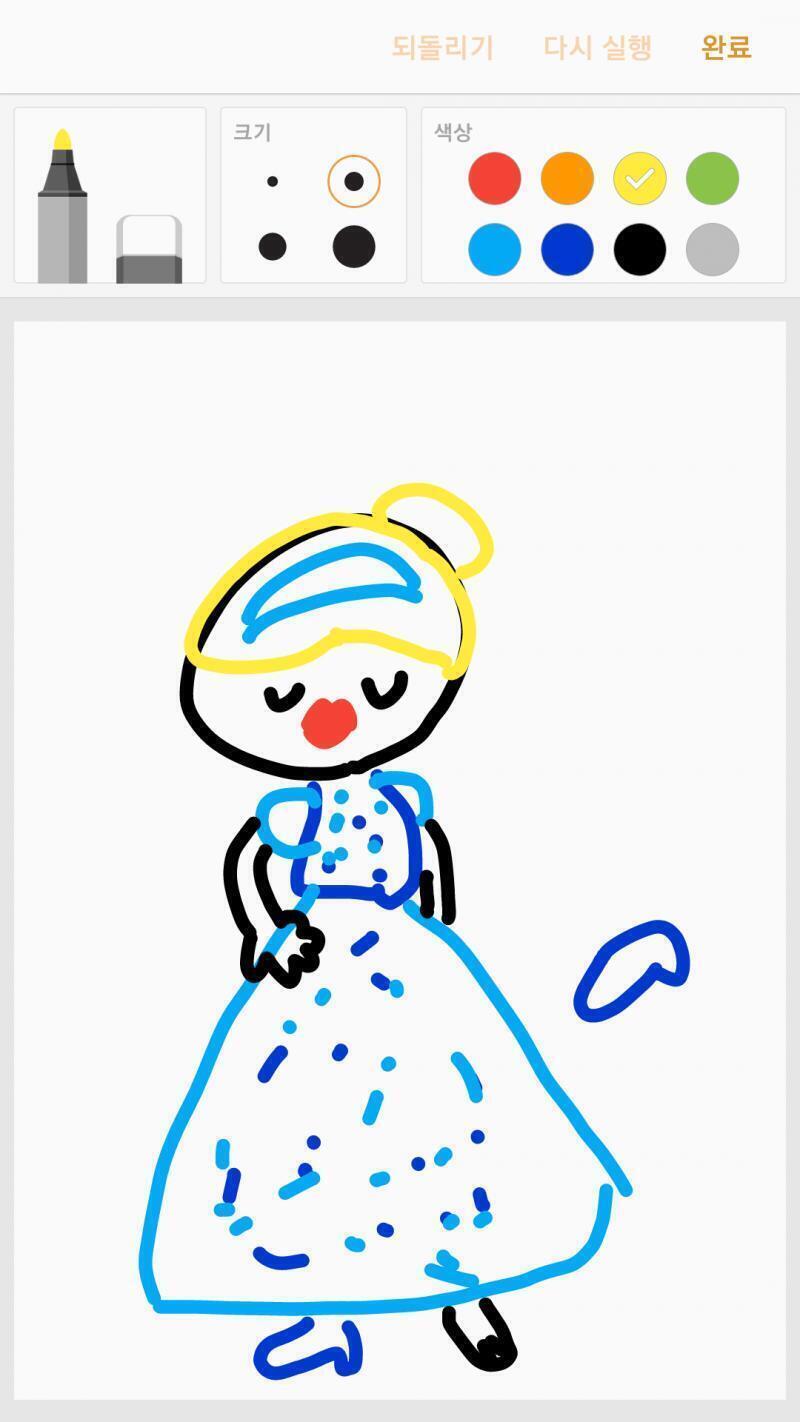
Task: Tap 다시 실행 to redo the stroke
Action: tap(598, 47)
